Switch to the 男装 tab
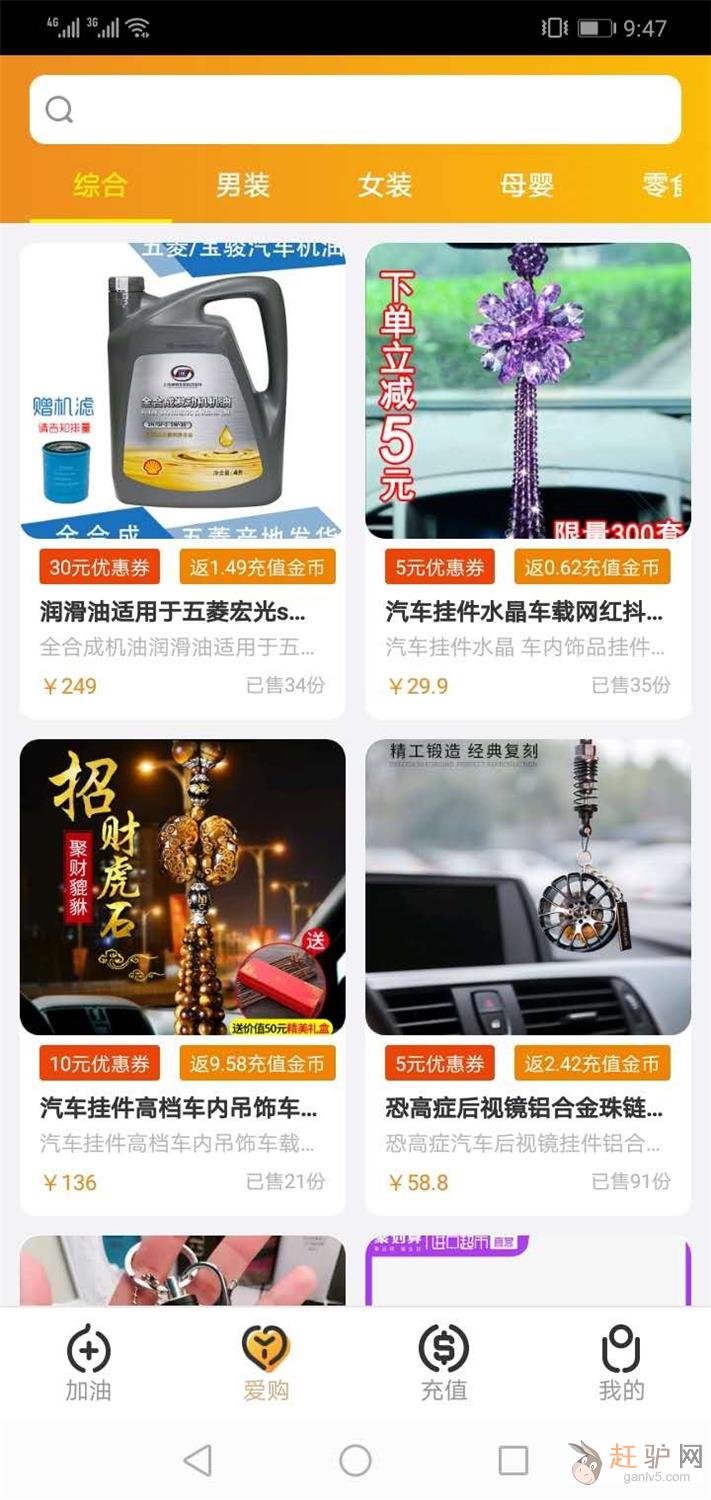The height and width of the screenshot is (1500, 711). [x=243, y=185]
